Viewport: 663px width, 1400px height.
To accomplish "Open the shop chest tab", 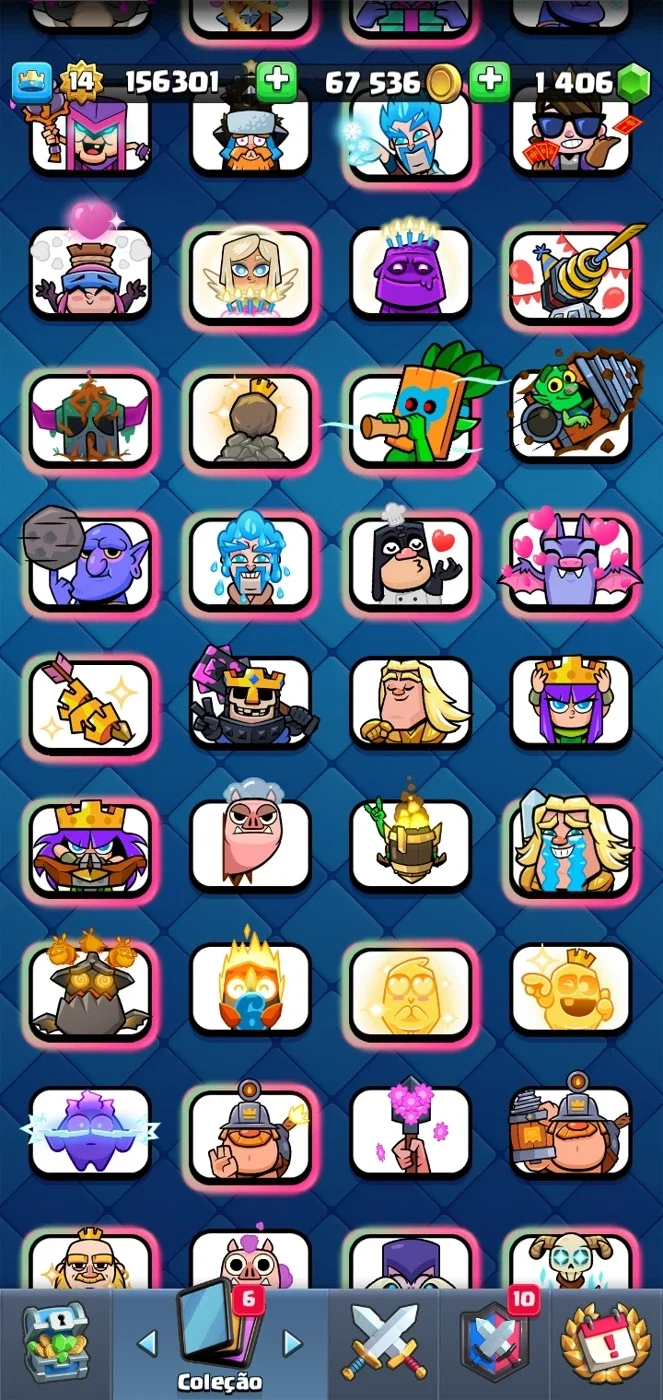I will [55, 1342].
